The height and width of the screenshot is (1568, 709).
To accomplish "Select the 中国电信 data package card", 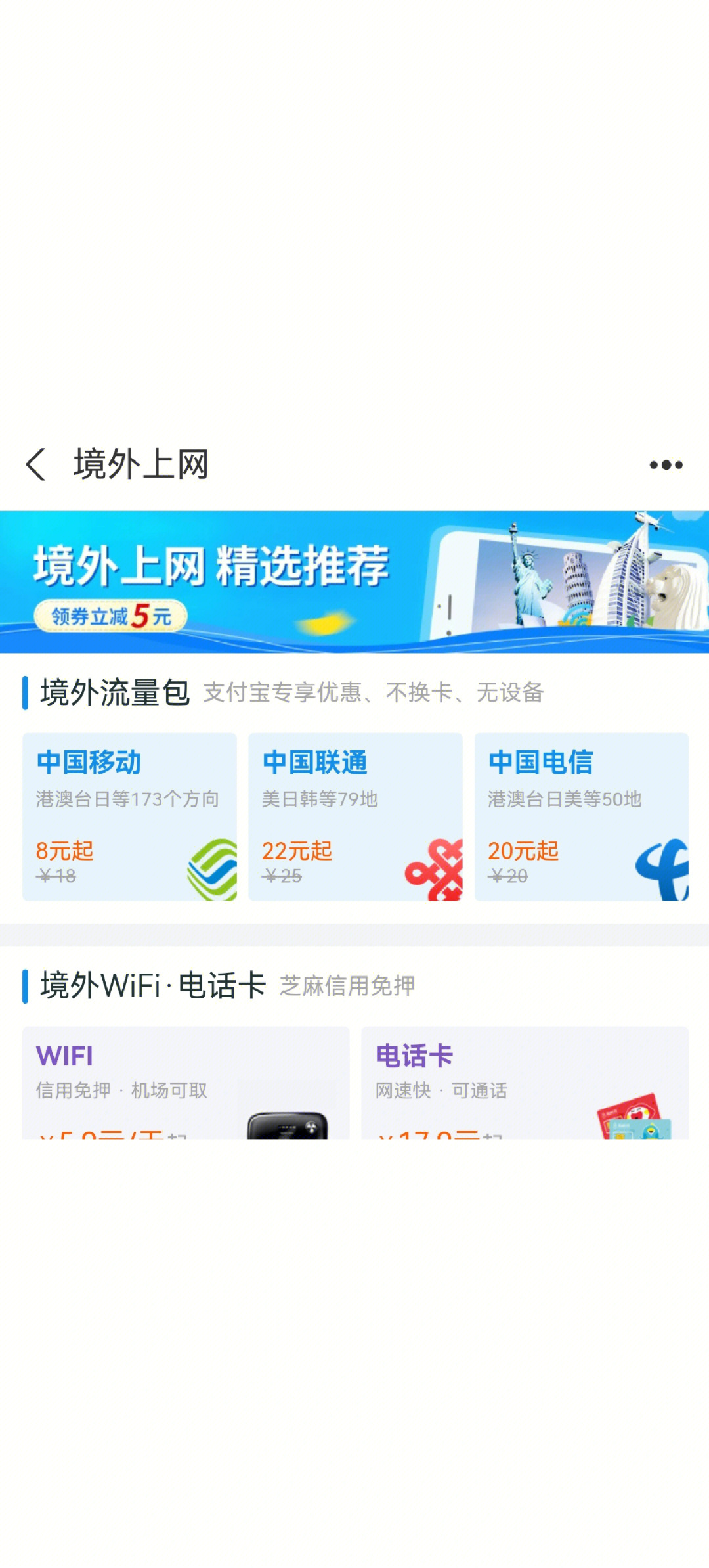I will 581,817.
